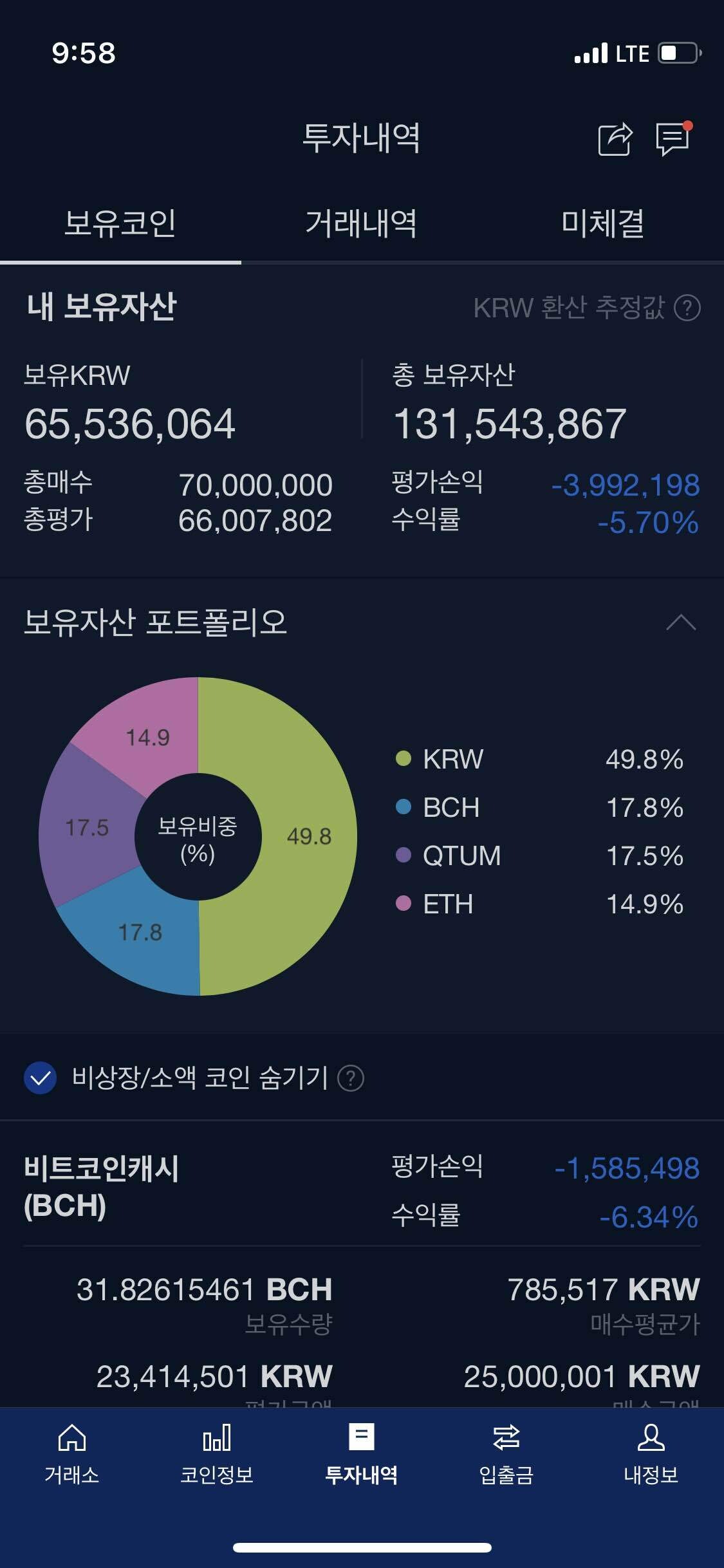Open the chat messages icon
This screenshot has width=724, height=1568.
coord(673,138)
